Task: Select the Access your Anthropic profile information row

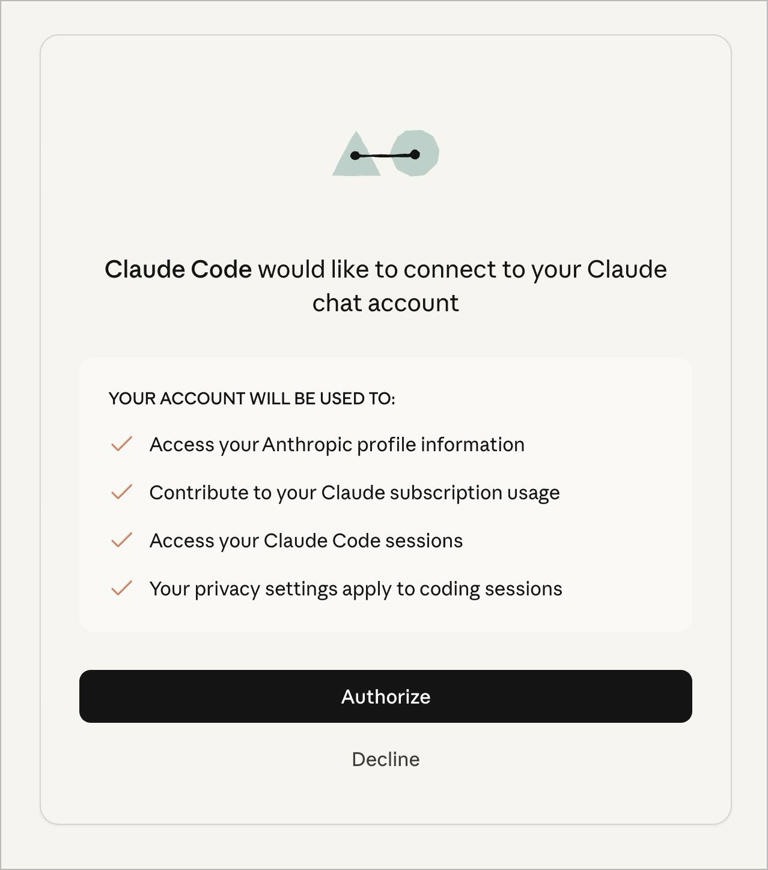Action: pos(337,444)
